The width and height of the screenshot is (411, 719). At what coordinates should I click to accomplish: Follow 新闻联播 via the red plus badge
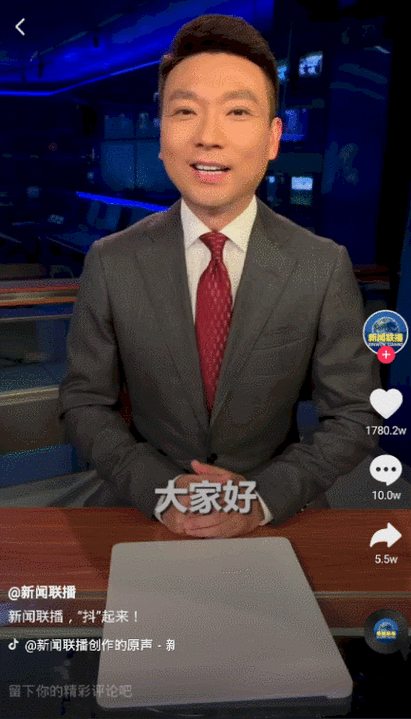point(386,354)
